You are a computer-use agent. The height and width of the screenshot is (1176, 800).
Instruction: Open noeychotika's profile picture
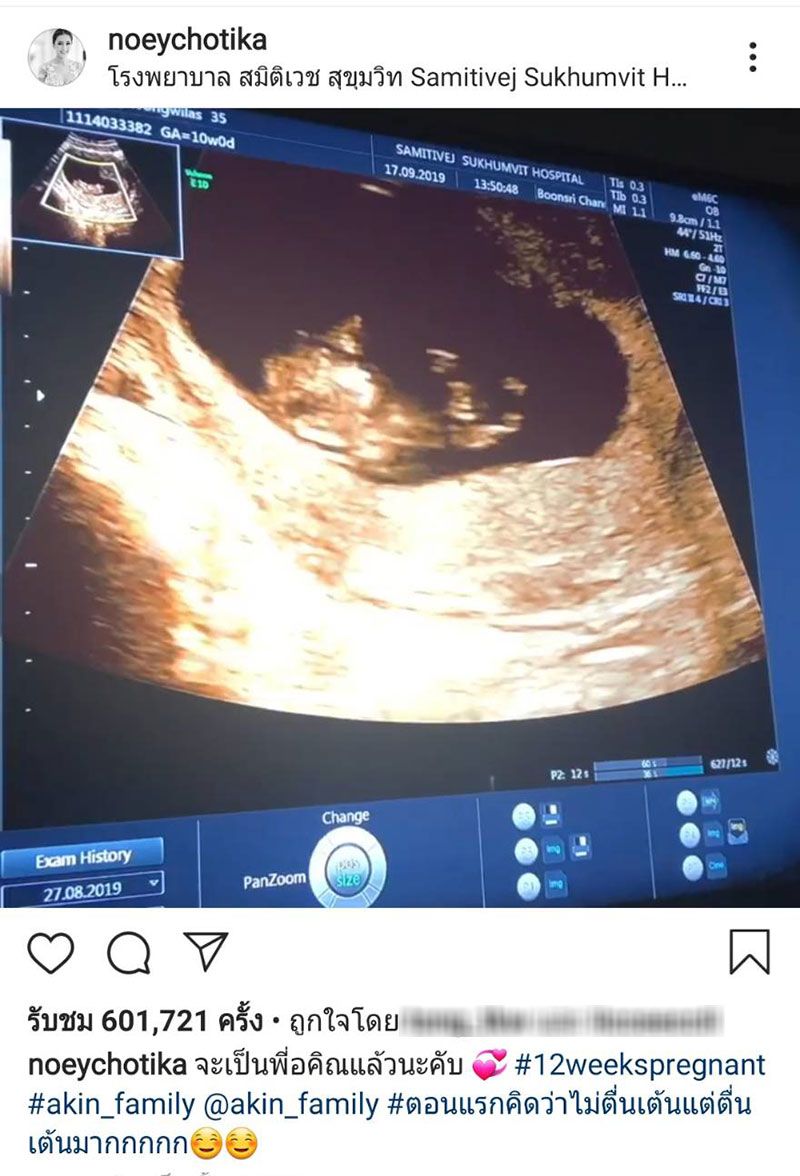click(x=56, y=57)
